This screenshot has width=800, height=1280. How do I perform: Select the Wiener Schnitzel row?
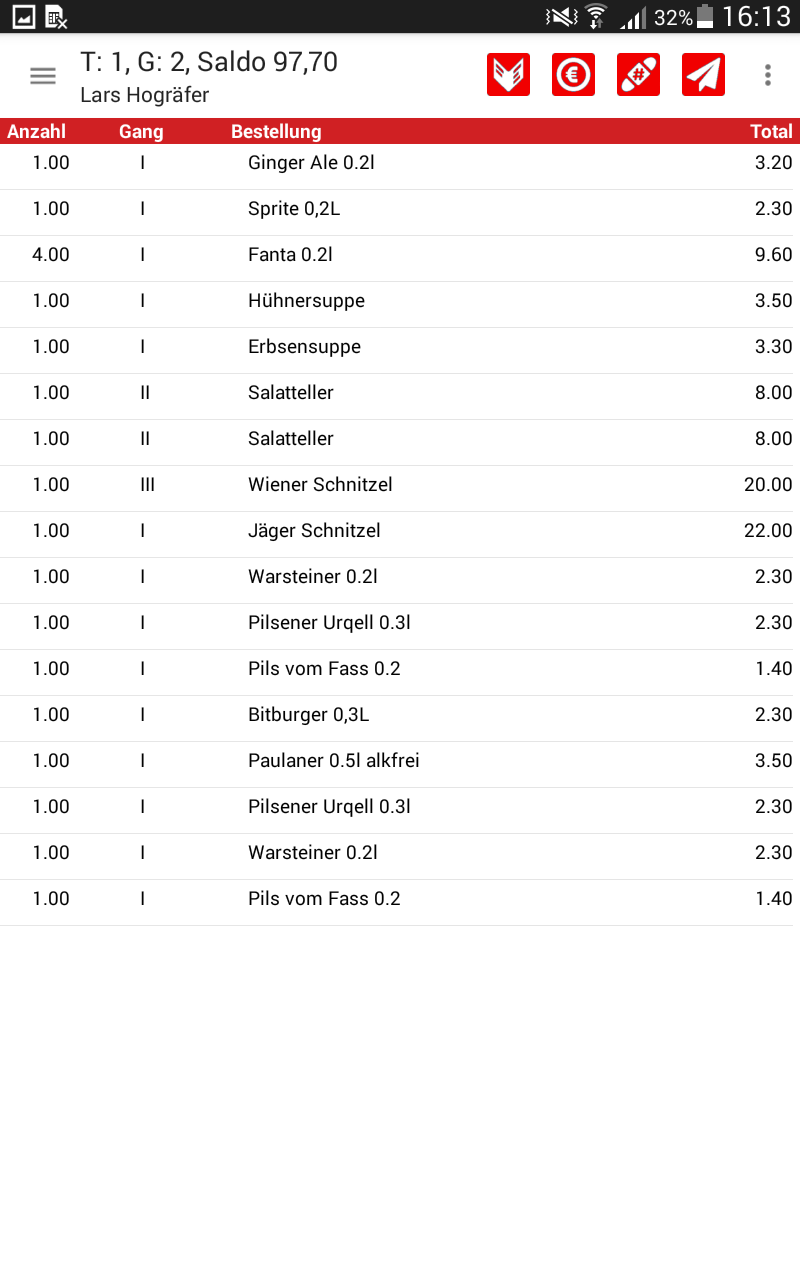(x=400, y=489)
